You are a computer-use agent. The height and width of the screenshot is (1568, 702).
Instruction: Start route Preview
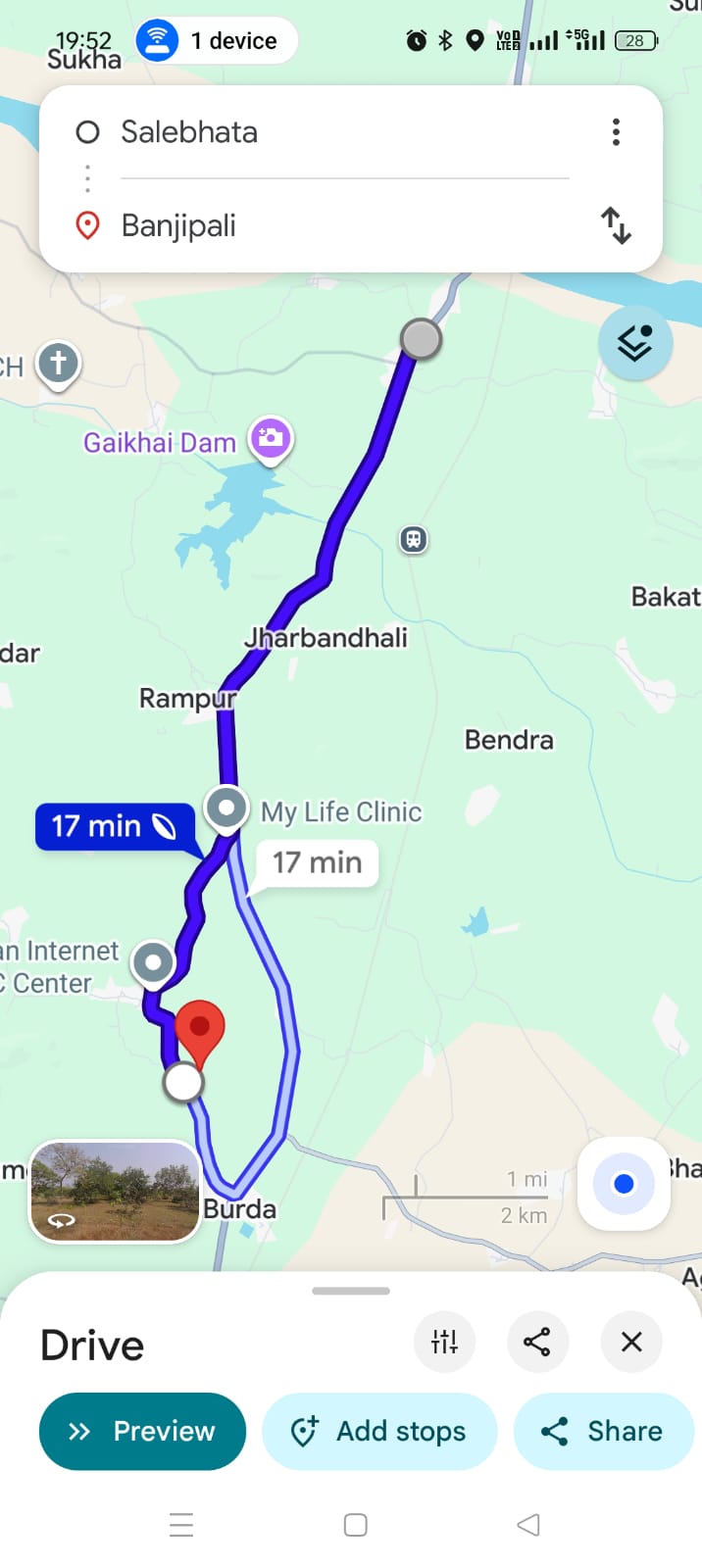tap(142, 1431)
